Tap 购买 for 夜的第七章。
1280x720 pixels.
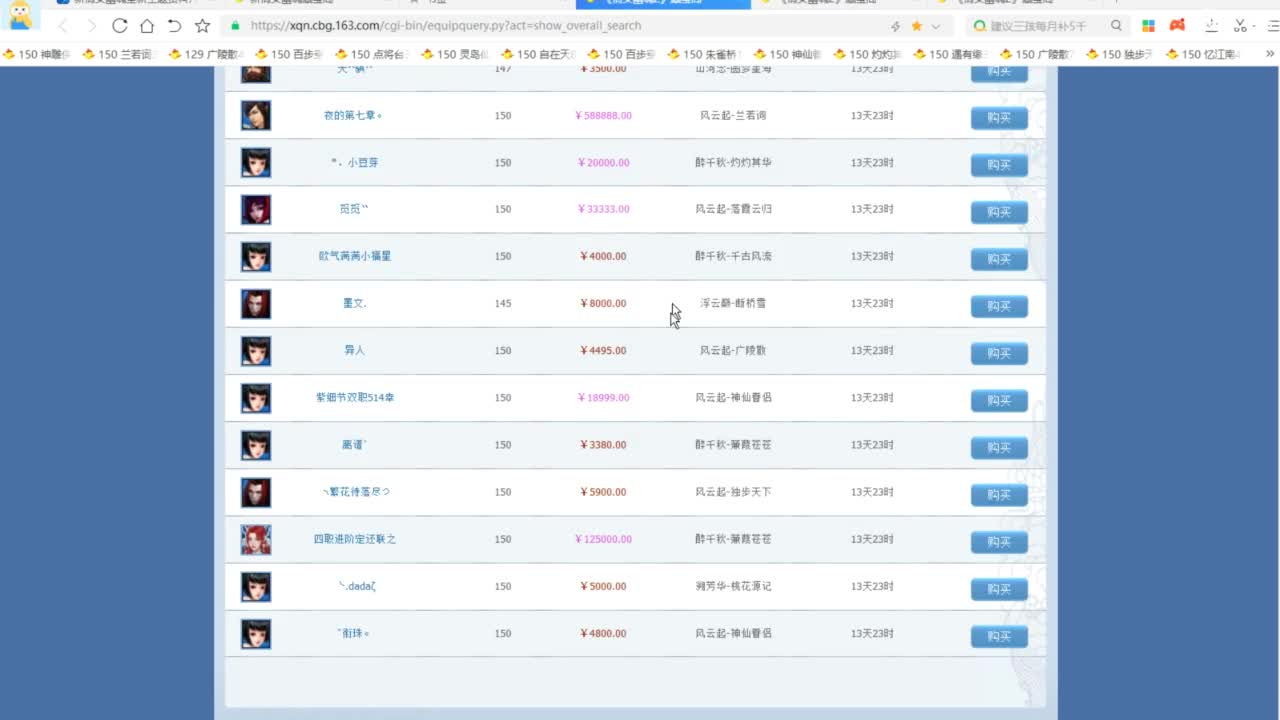[x=998, y=118]
